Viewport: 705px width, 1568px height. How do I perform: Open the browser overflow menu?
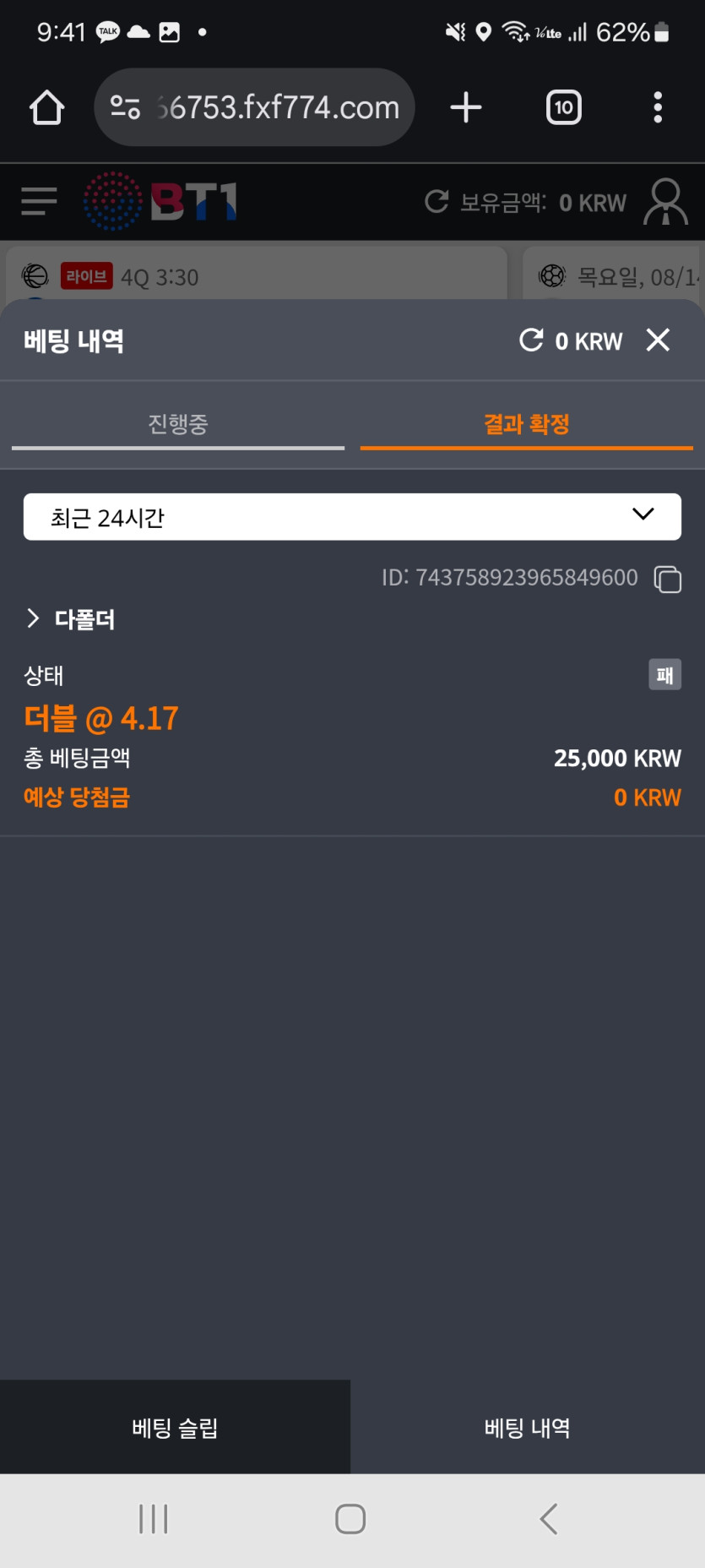coord(658,107)
